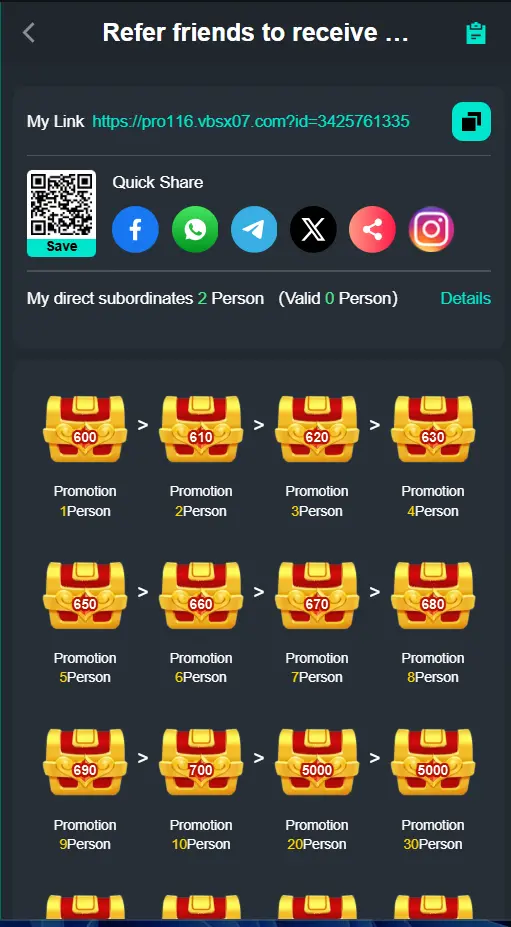Share via Telegram
The height and width of the screenshot is (927, 511).
(254, 229)
